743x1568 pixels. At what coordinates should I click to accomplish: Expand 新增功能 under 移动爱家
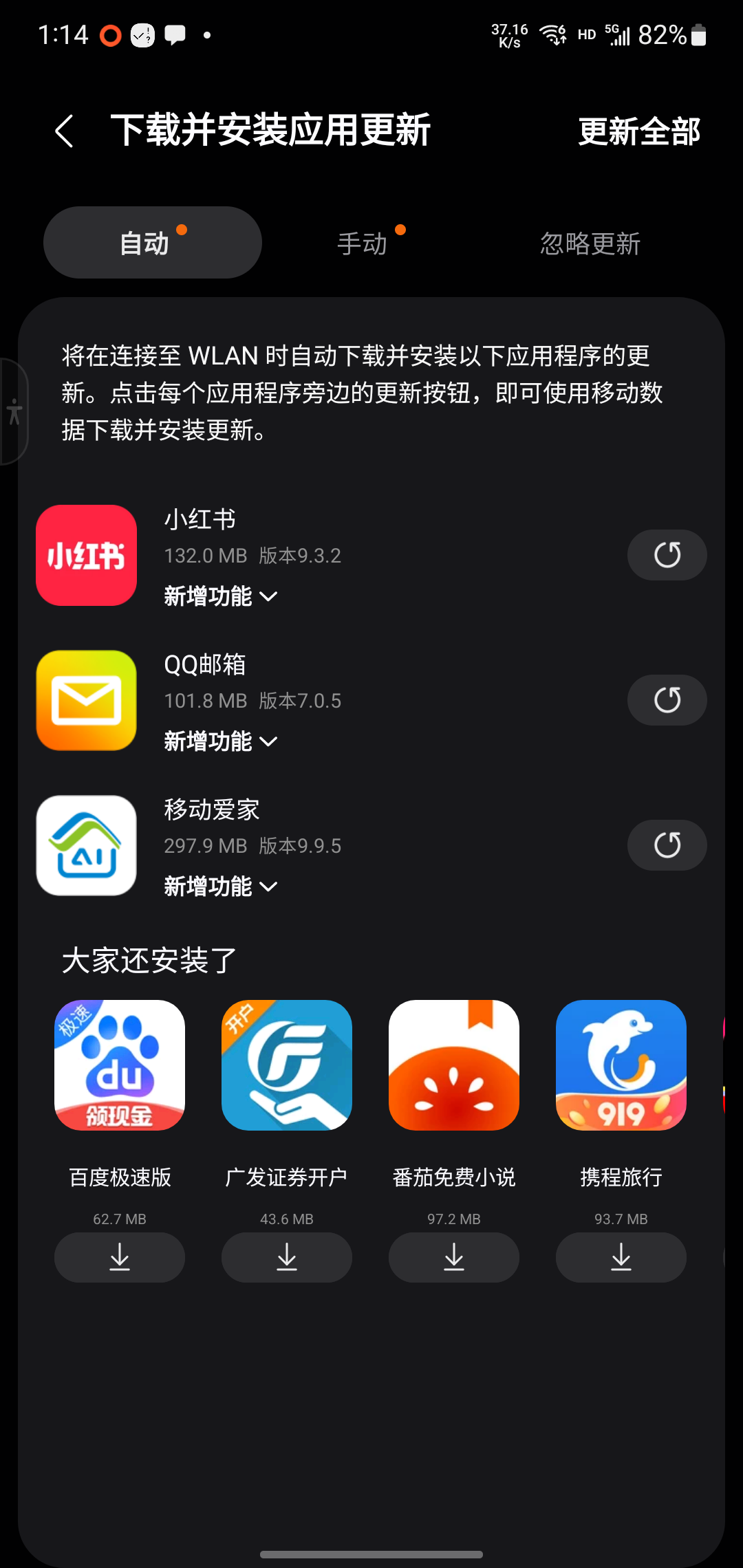pos(220,886)
